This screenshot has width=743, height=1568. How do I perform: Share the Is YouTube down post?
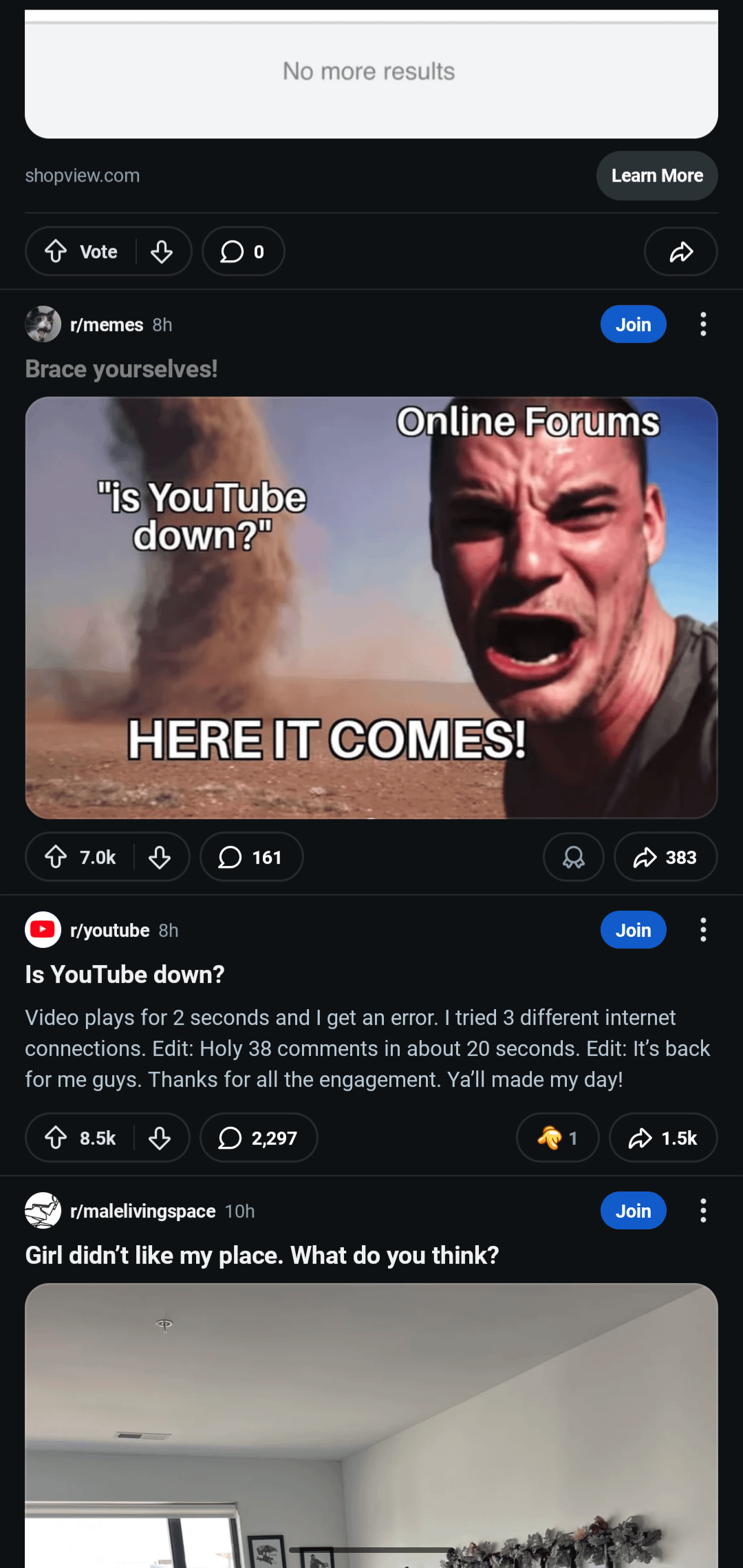[663, 1138]
